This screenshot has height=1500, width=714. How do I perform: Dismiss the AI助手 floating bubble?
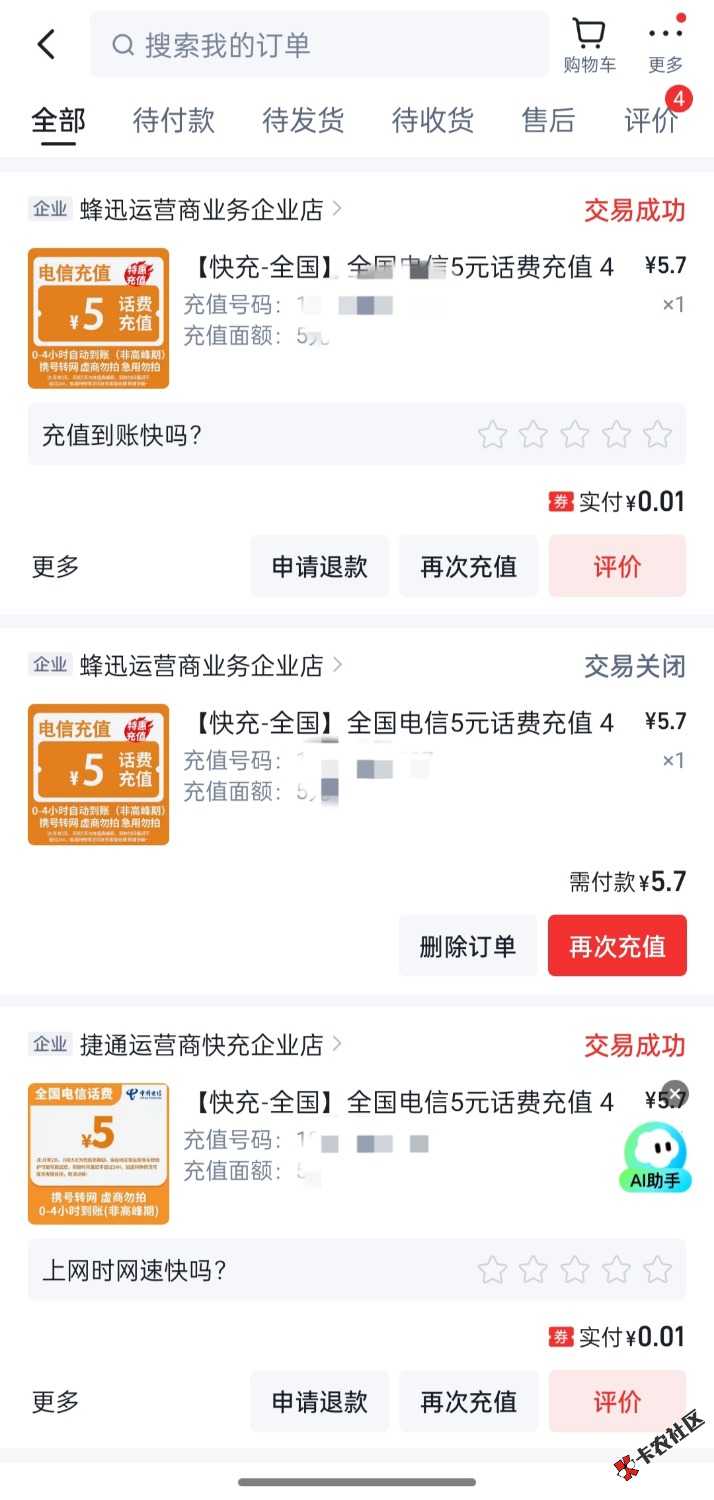coord(676,1093)
